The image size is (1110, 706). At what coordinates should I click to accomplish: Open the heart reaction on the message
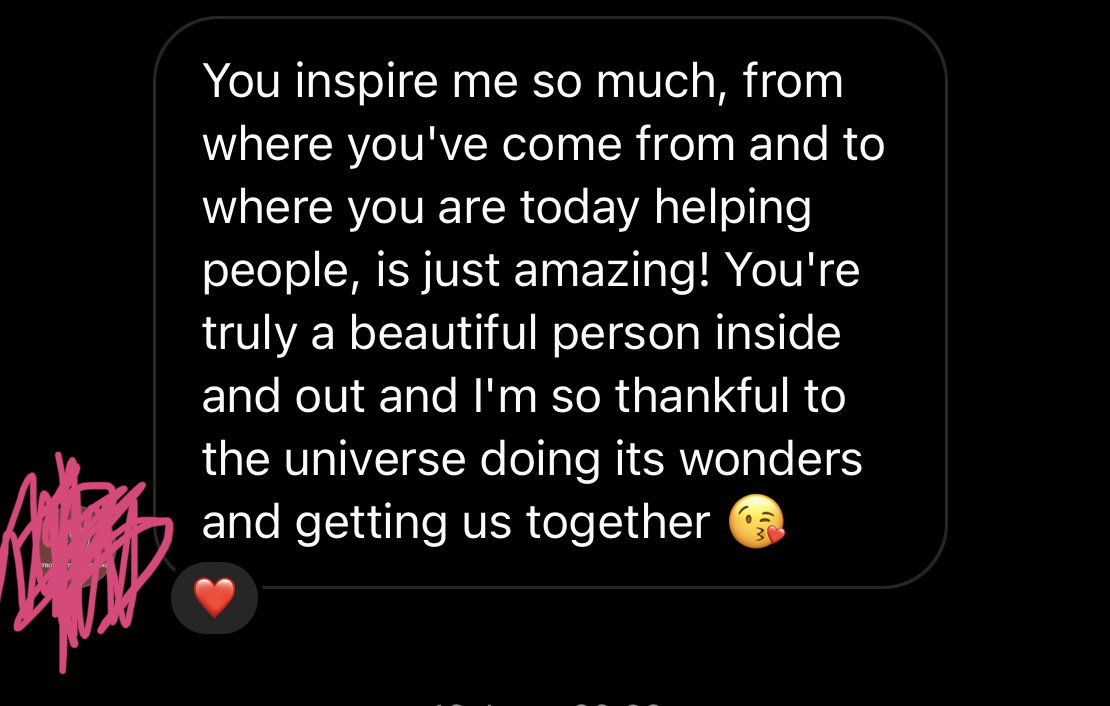tap(214, 598)
